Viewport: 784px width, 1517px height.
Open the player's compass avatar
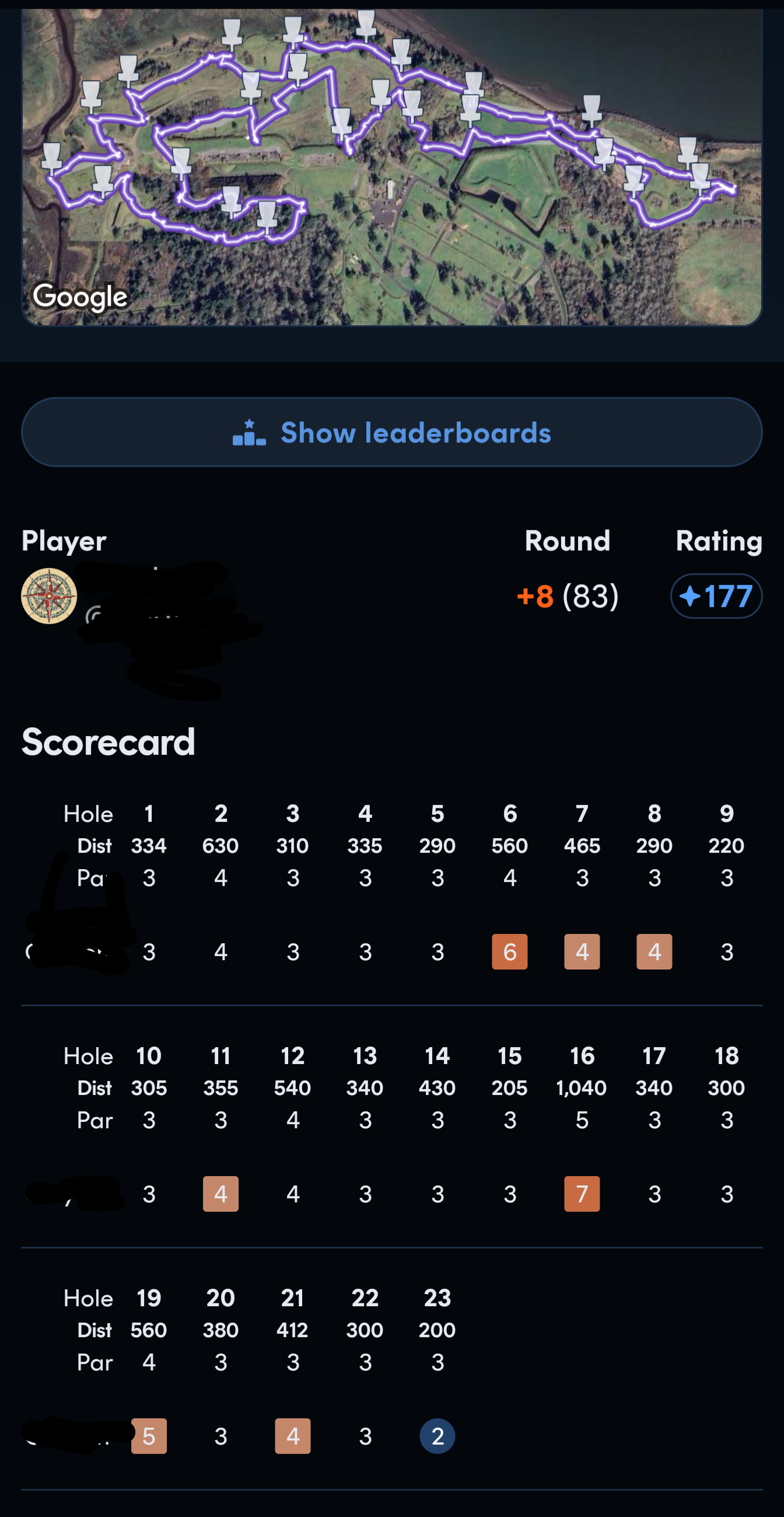click(49, 596)
